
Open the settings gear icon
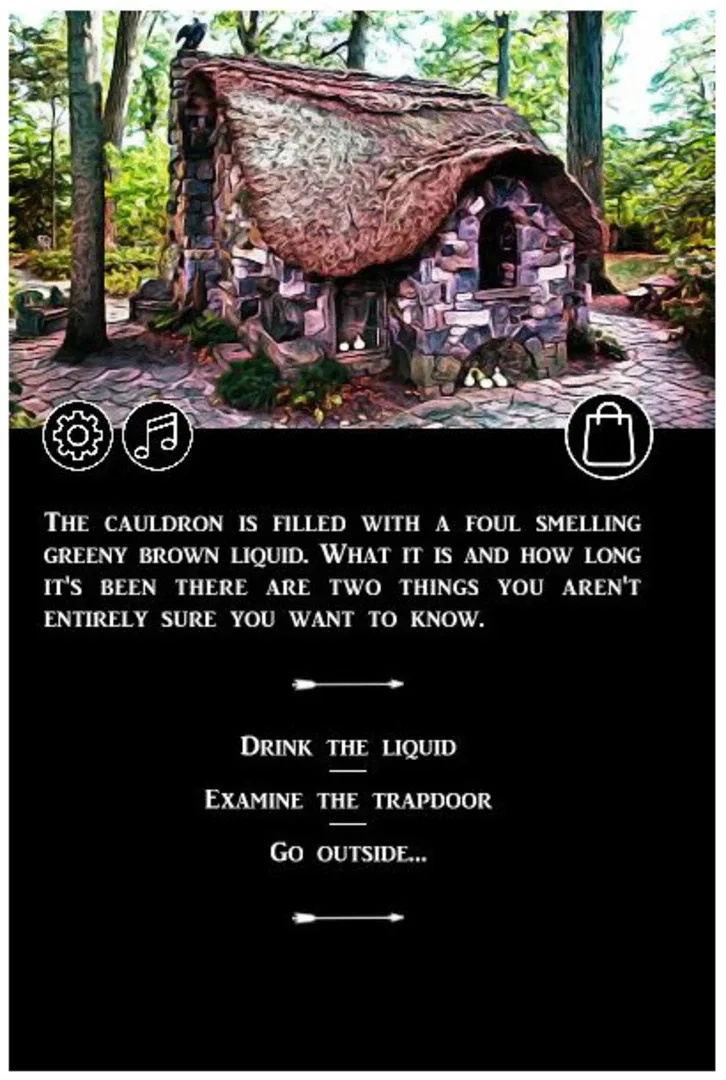(x=77, y=436)
